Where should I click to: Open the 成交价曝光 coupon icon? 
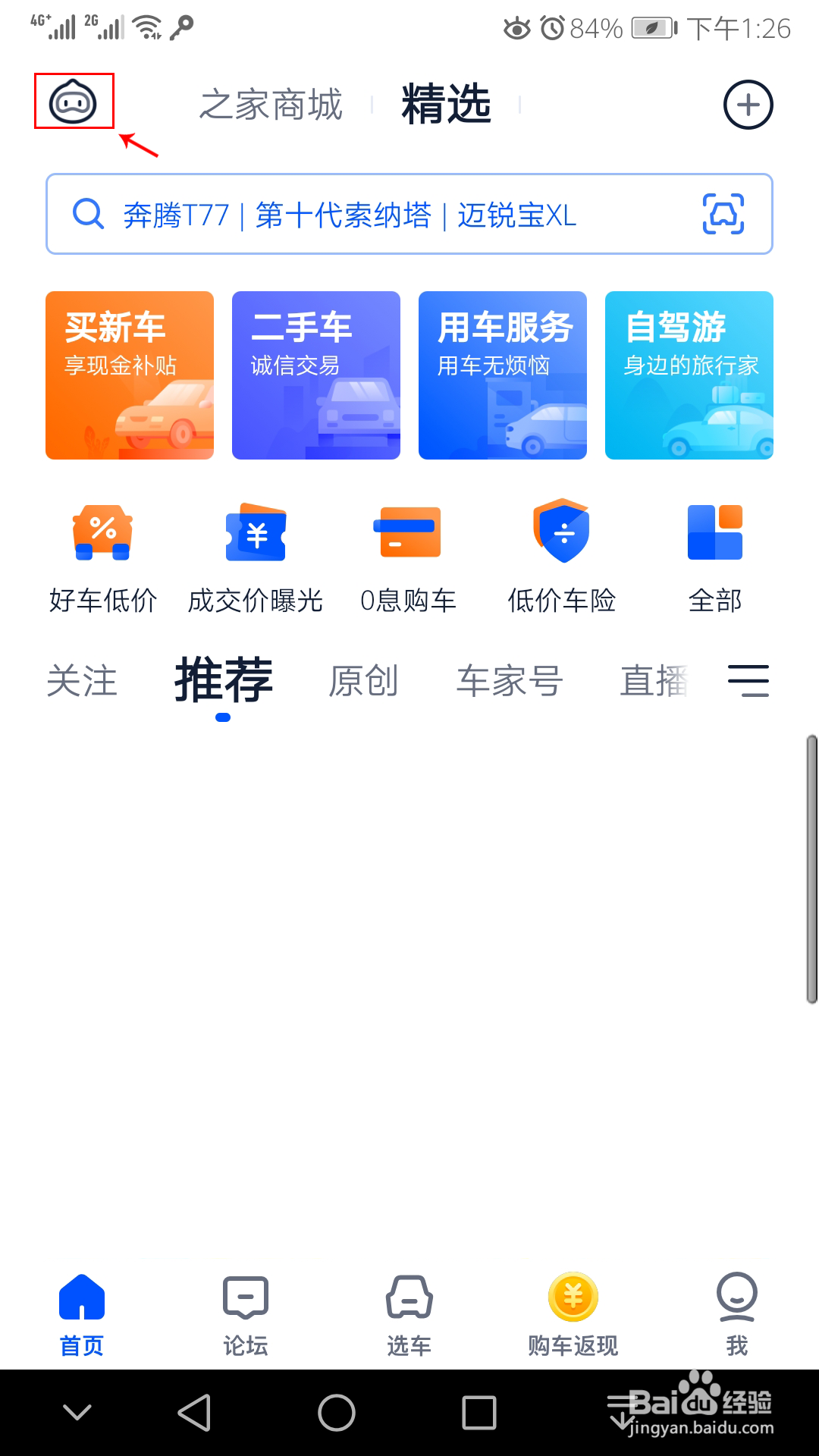(x=256, y=535)
